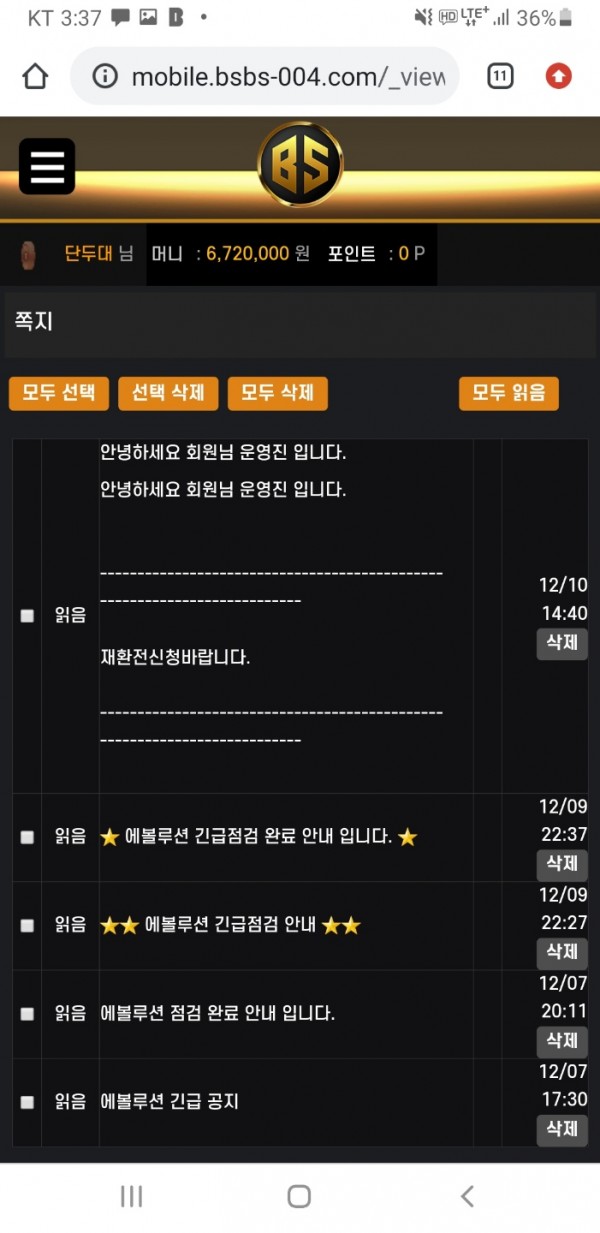Screen dimensions: 600x1233
Task: Tap the 모두 선택 button
Action: coord(58,393)
